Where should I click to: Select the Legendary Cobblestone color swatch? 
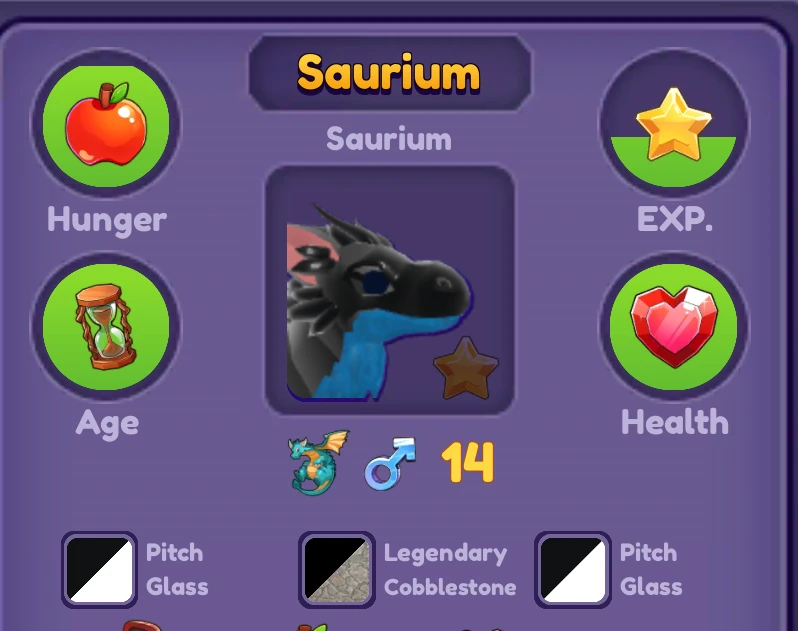pyautogui.click(x=337, y=570)
